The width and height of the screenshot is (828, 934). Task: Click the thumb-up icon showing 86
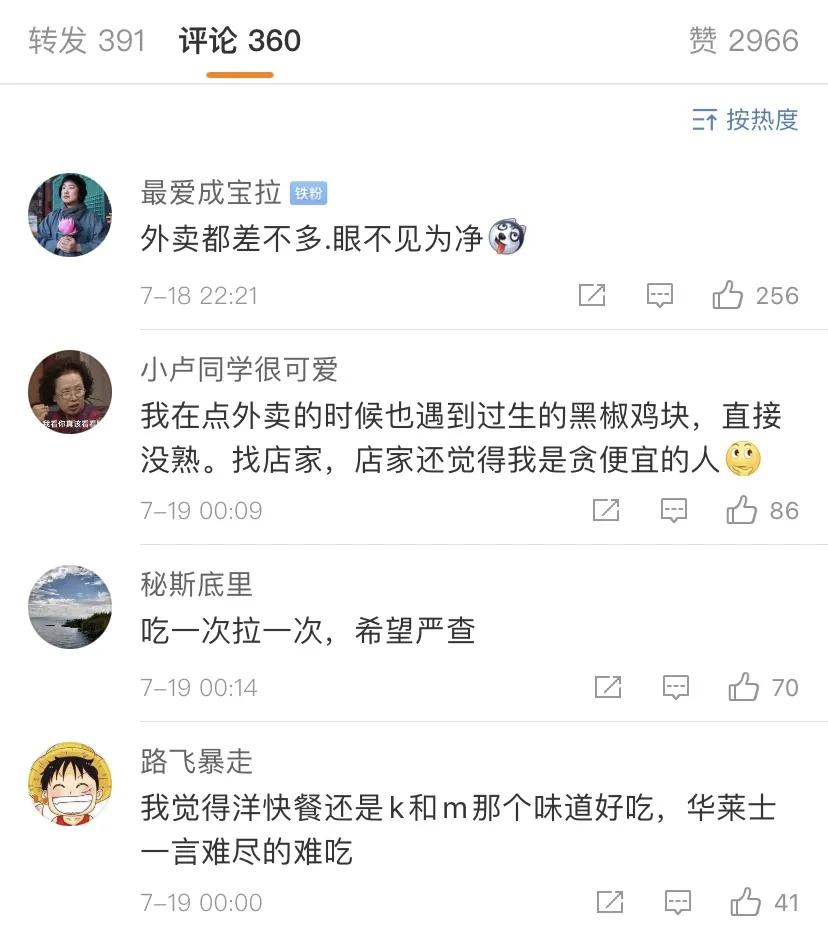pos(744,510)
